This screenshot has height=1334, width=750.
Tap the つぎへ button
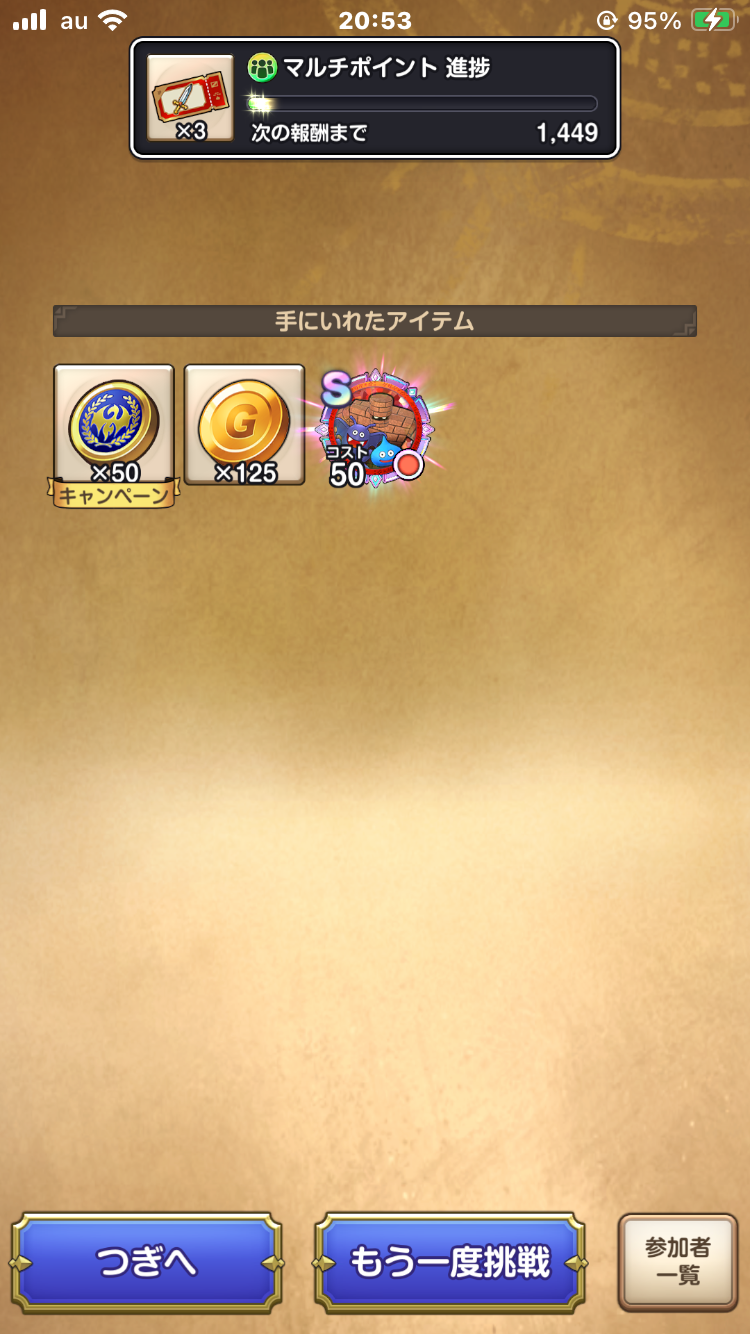[x=146, y=1262]
